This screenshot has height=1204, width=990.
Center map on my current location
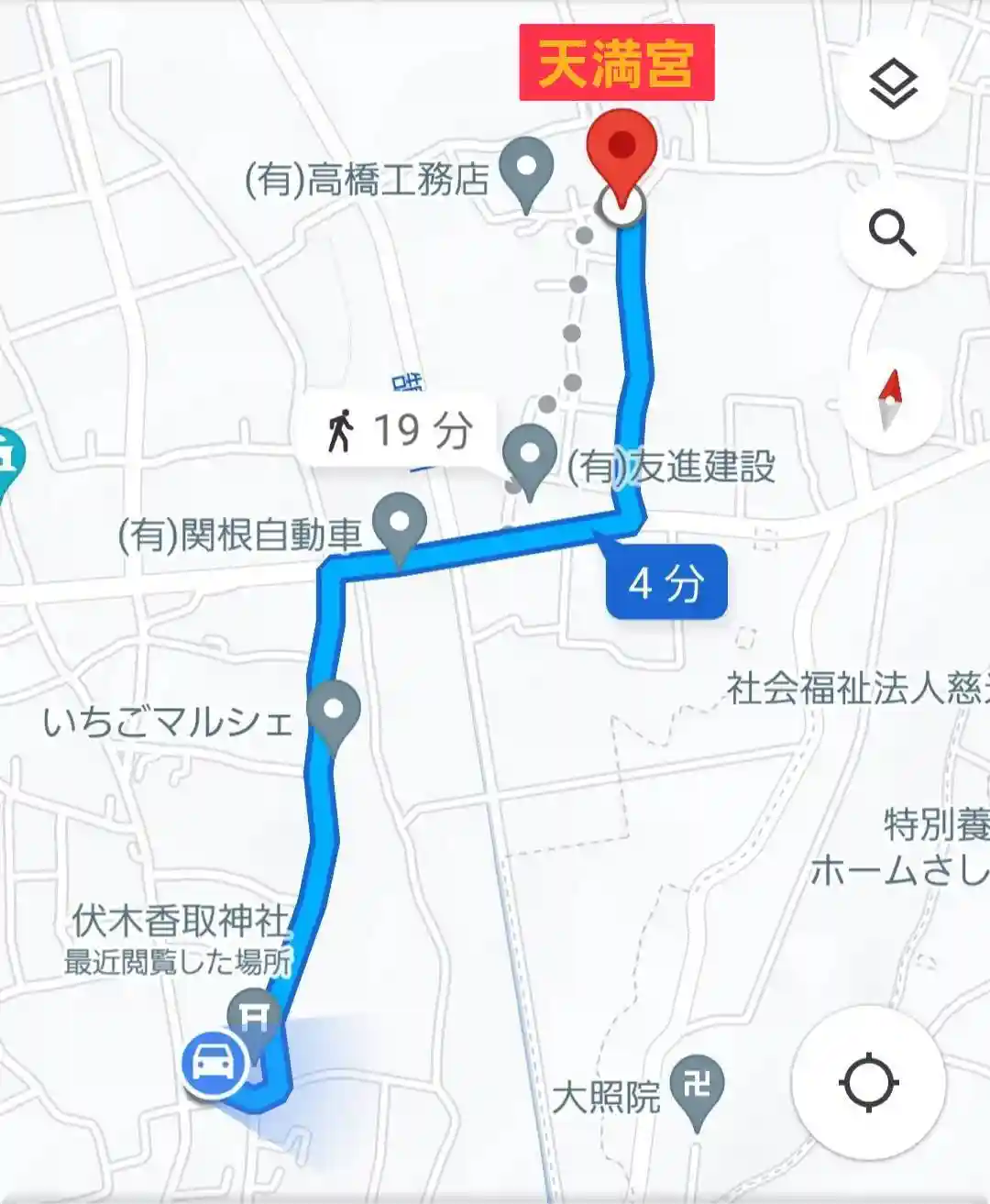[868, 1083]
